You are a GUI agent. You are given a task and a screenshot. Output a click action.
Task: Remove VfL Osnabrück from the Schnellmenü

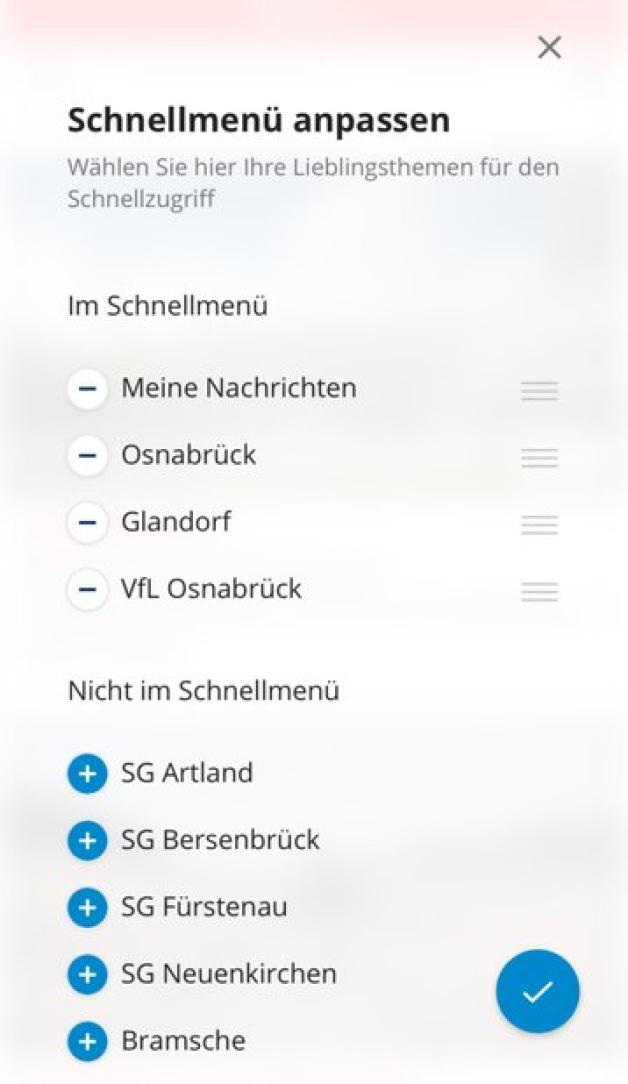(87, 590)
